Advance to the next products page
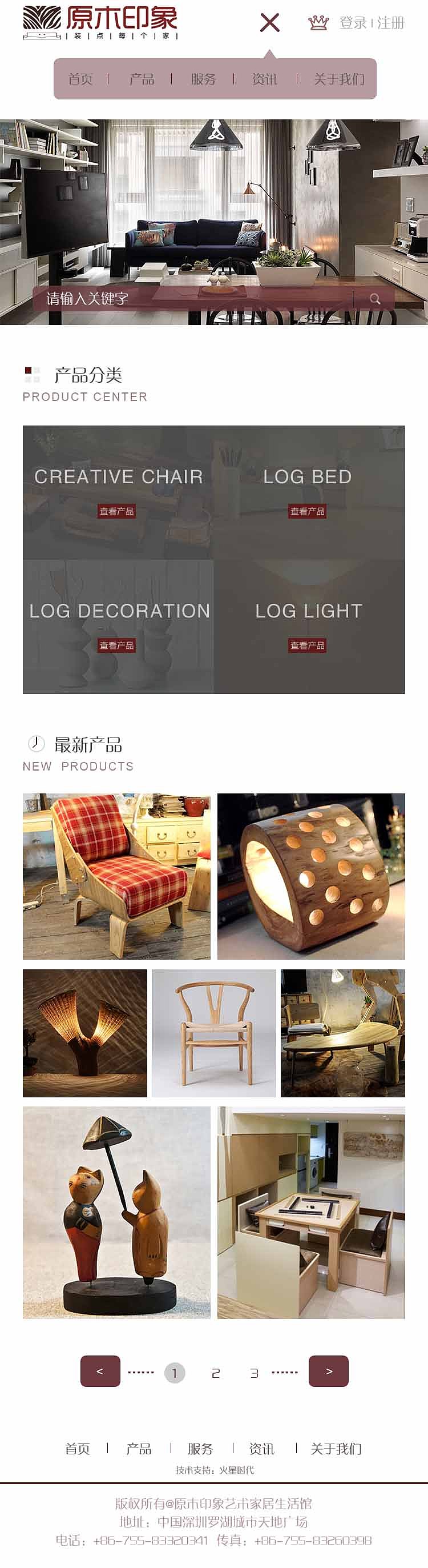The width and height of the screenshot is (428, 1568). [x=328, y=1371]
